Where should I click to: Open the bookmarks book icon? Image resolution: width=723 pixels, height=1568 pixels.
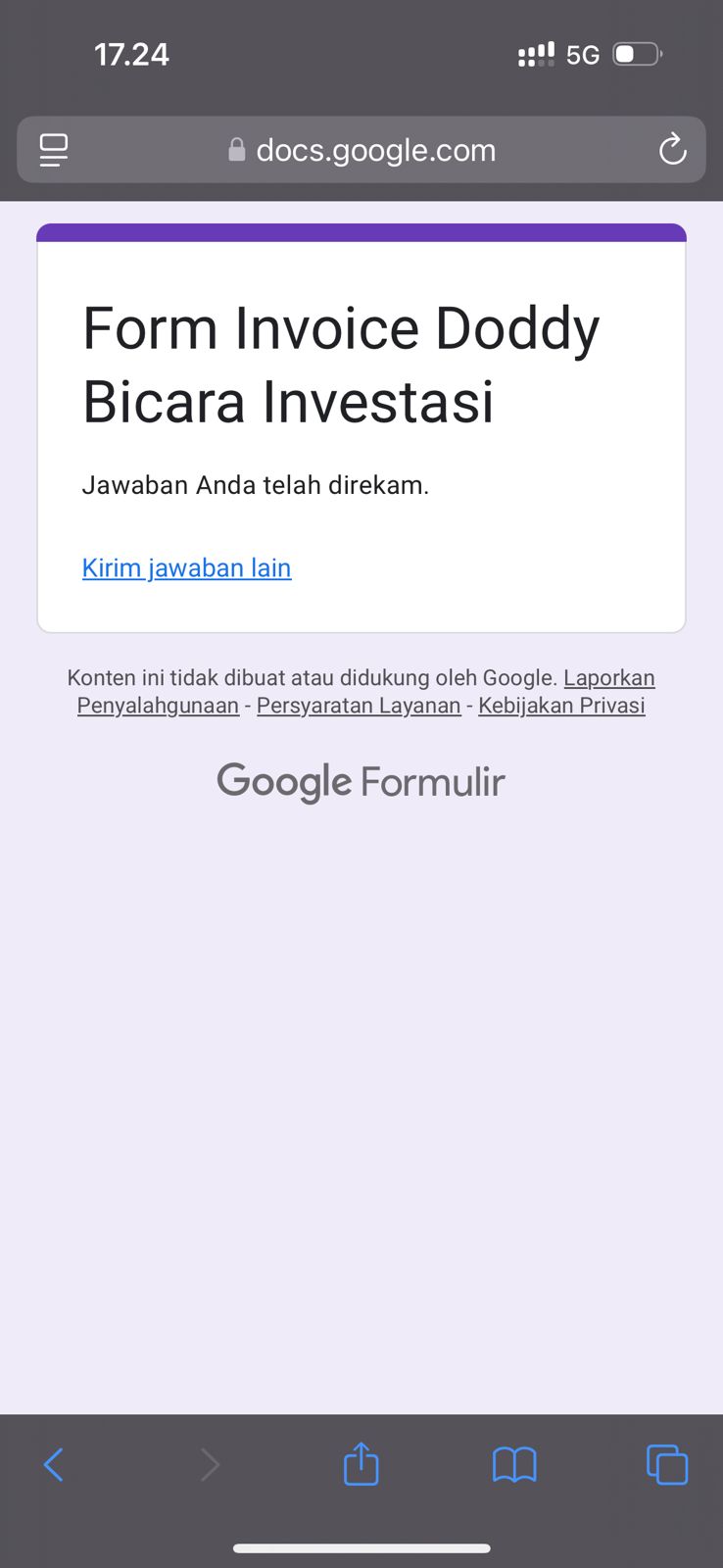514,1465
